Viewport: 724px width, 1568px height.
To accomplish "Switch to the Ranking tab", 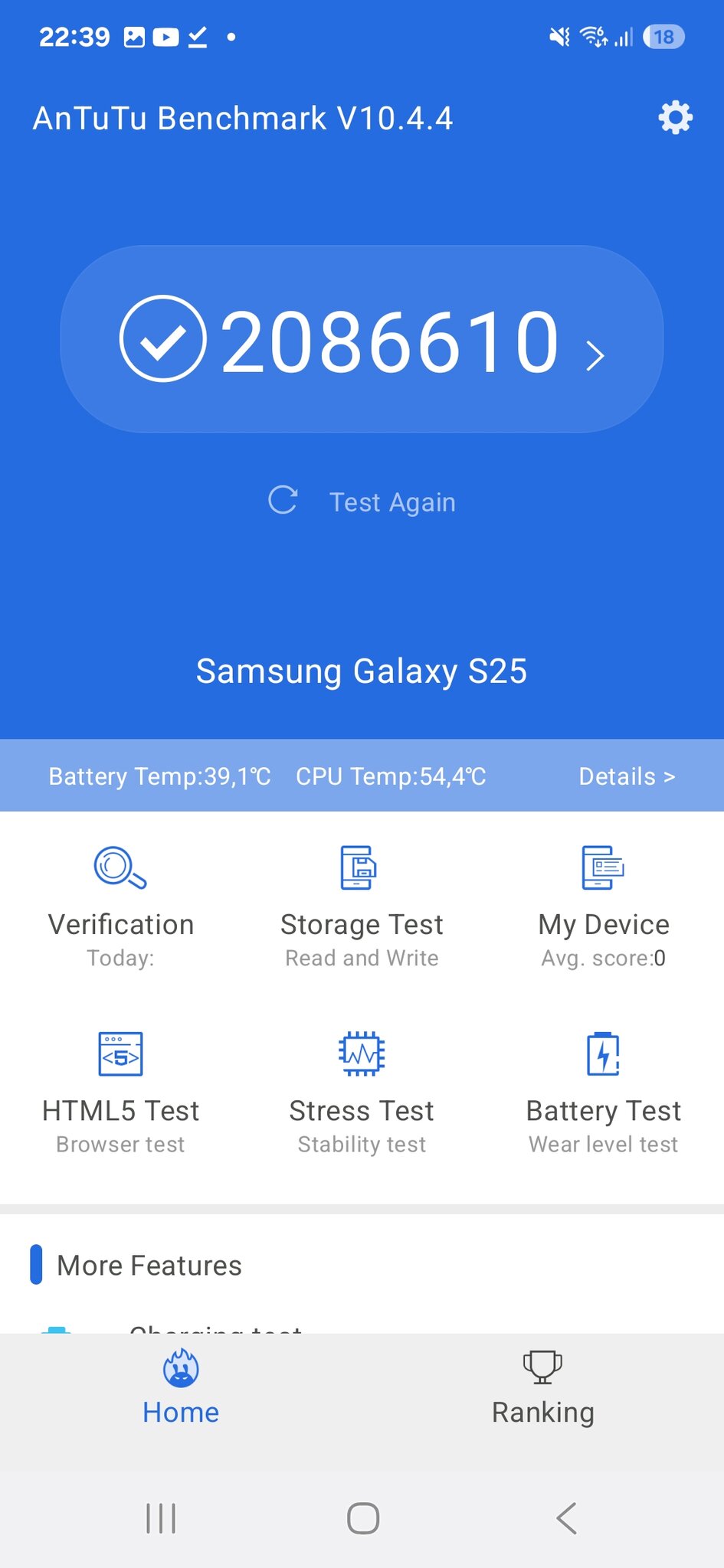I will (542, 1390).
